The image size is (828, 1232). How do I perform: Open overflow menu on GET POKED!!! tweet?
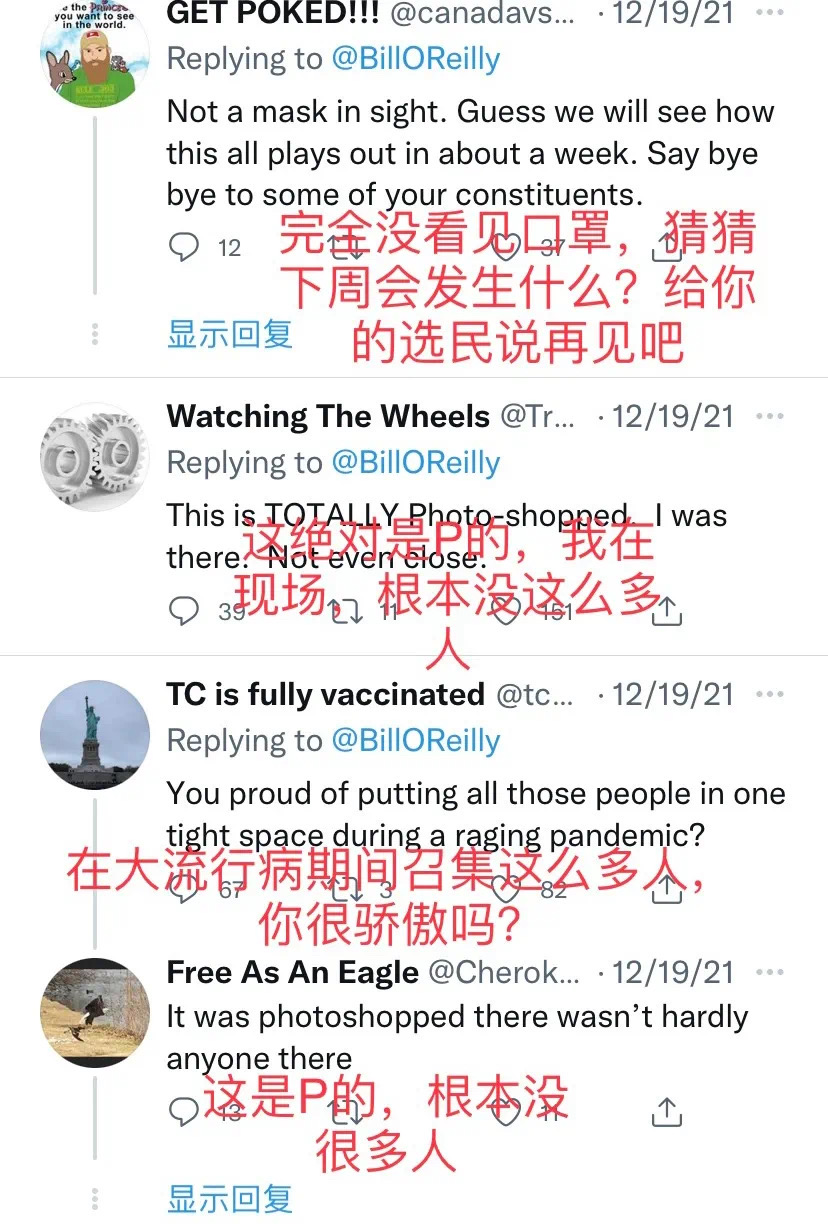pos(770,13)
